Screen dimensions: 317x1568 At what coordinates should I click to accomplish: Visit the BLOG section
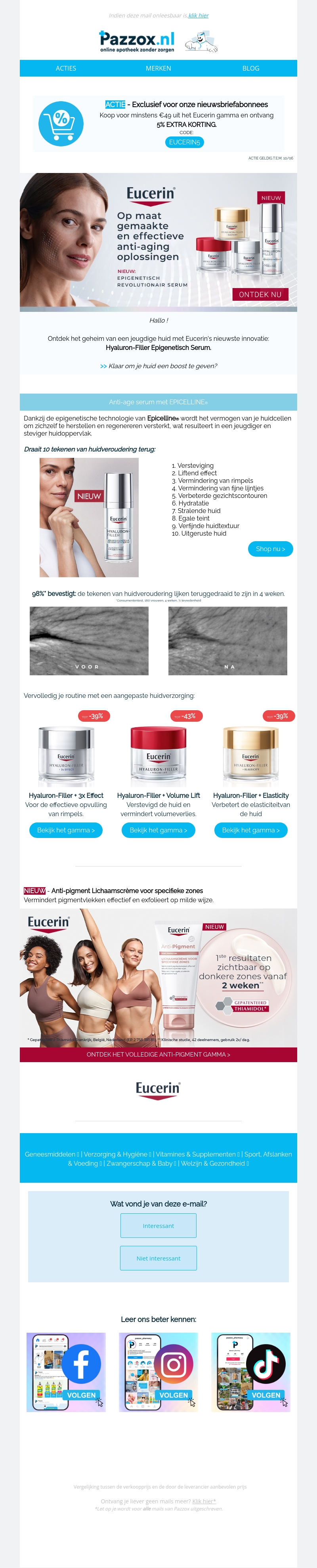pyautogui.click(x=251, y=68)
